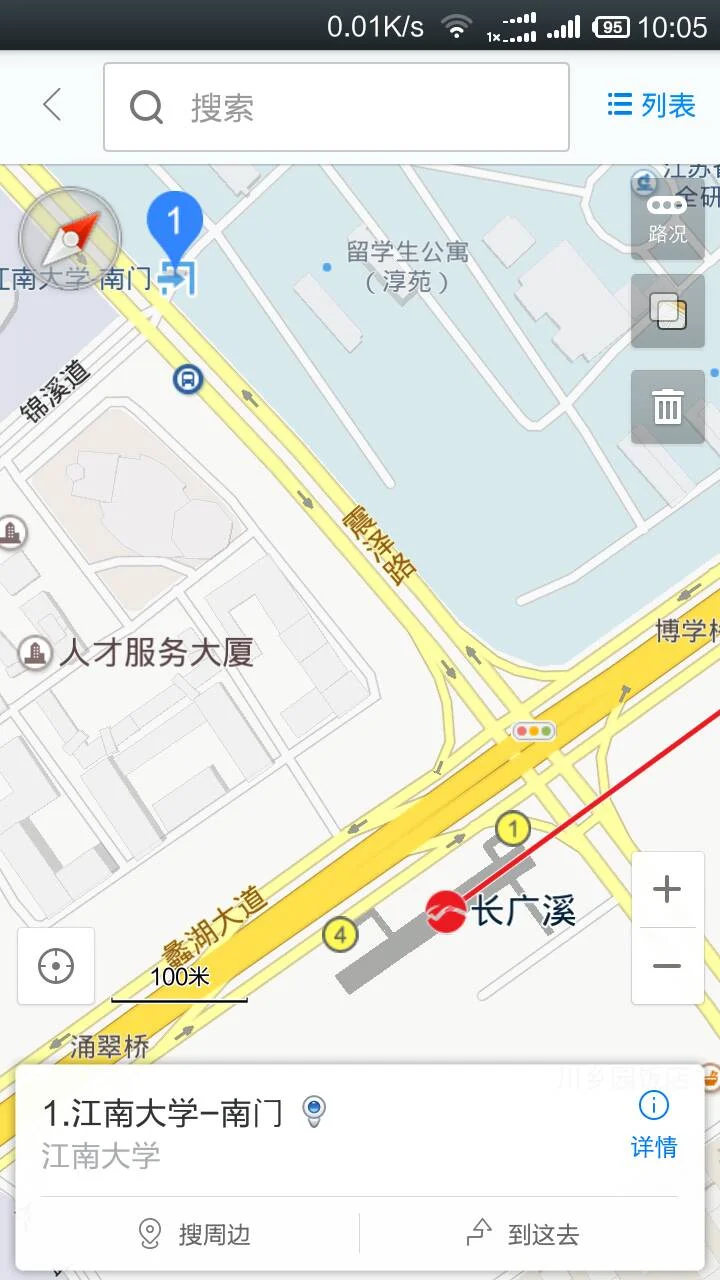Tap the blue info icon for 江南大学-南门
Viewport: 720px width, 1280px height.
pos(652,1106)
